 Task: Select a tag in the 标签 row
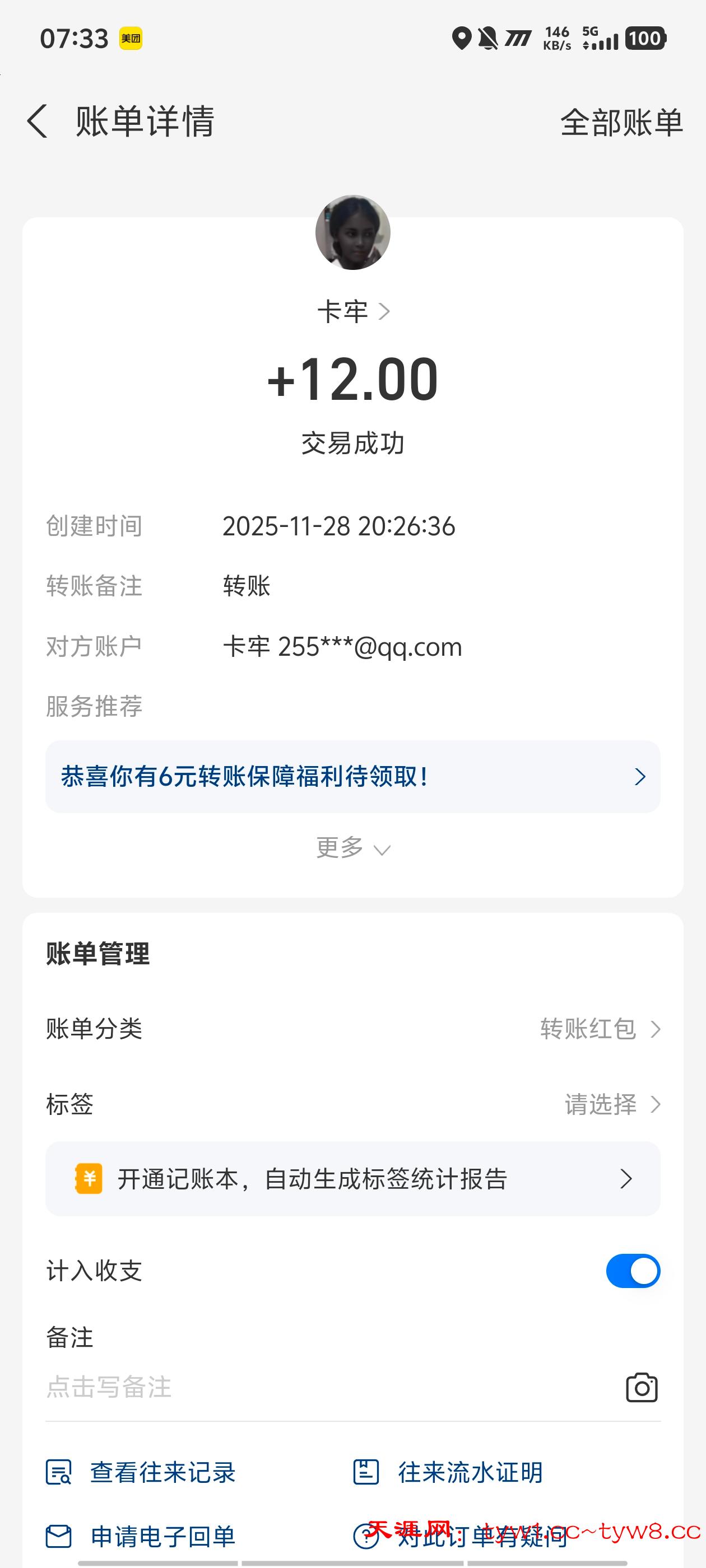[x=611, y=1104]
